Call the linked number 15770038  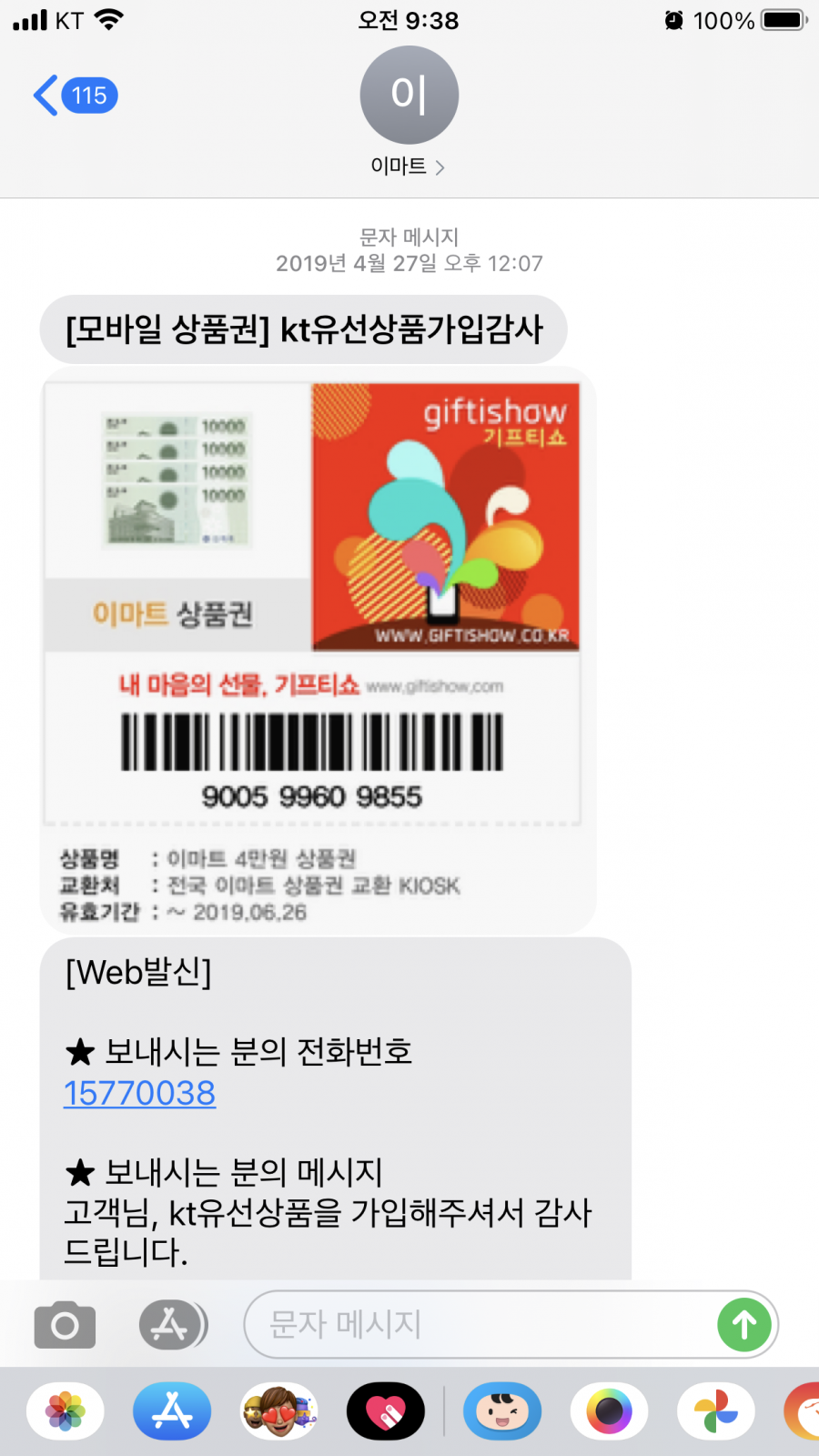coord(139,1093)
